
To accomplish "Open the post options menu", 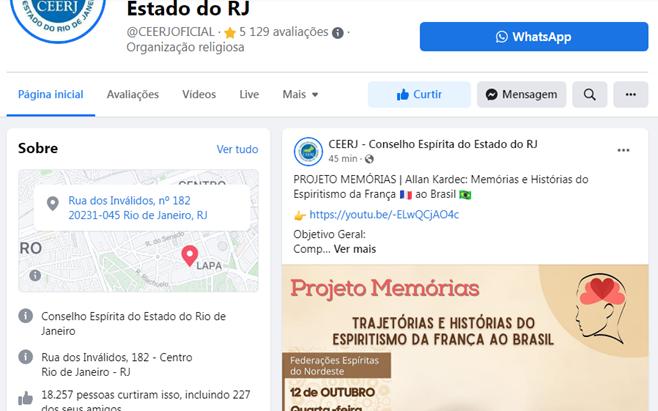I will (623, 151).
